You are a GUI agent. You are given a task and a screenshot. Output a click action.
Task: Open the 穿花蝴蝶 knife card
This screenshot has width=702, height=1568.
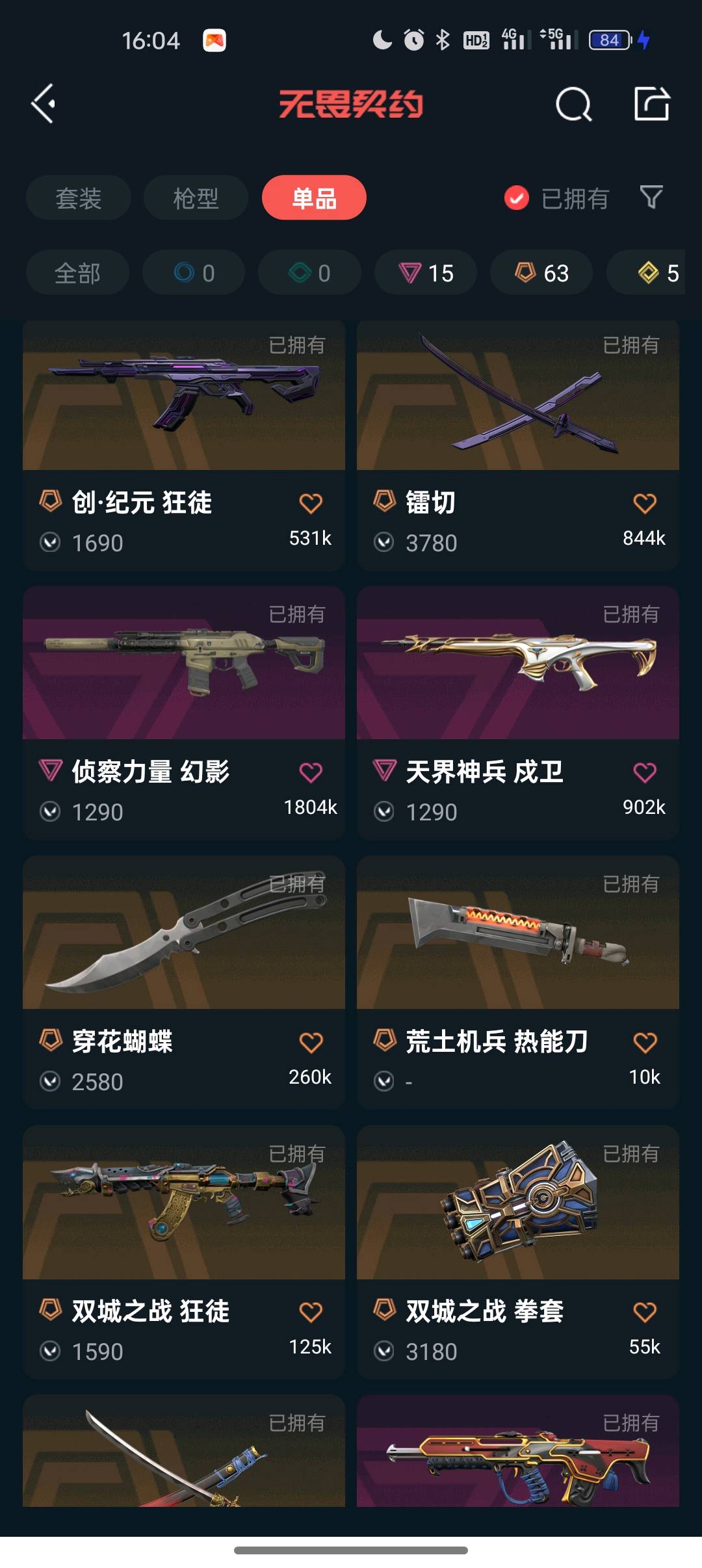184,982
